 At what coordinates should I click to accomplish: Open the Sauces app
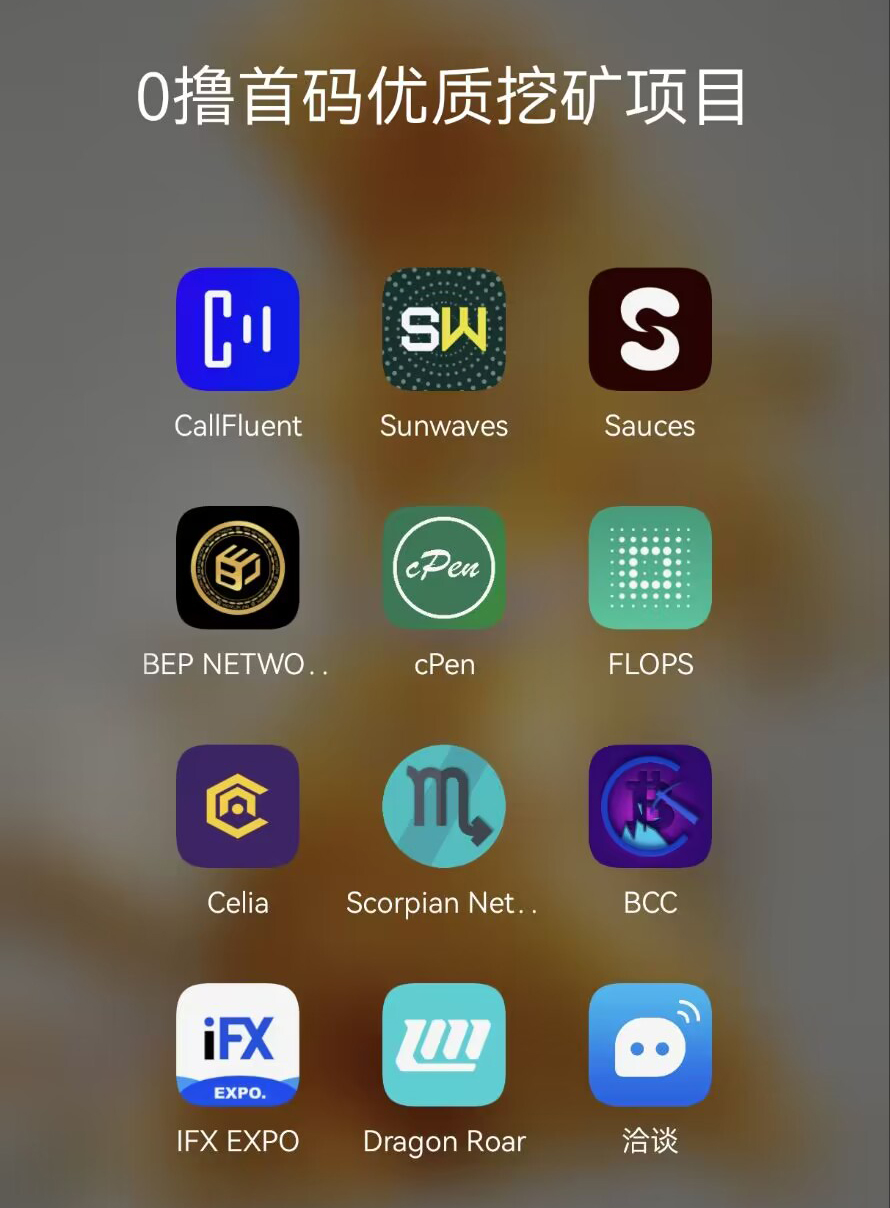point(650,329)
